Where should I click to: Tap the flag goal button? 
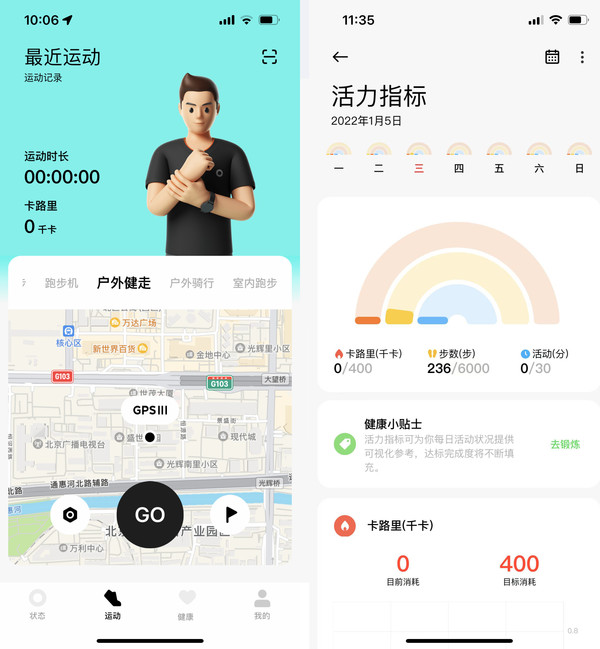230,515
